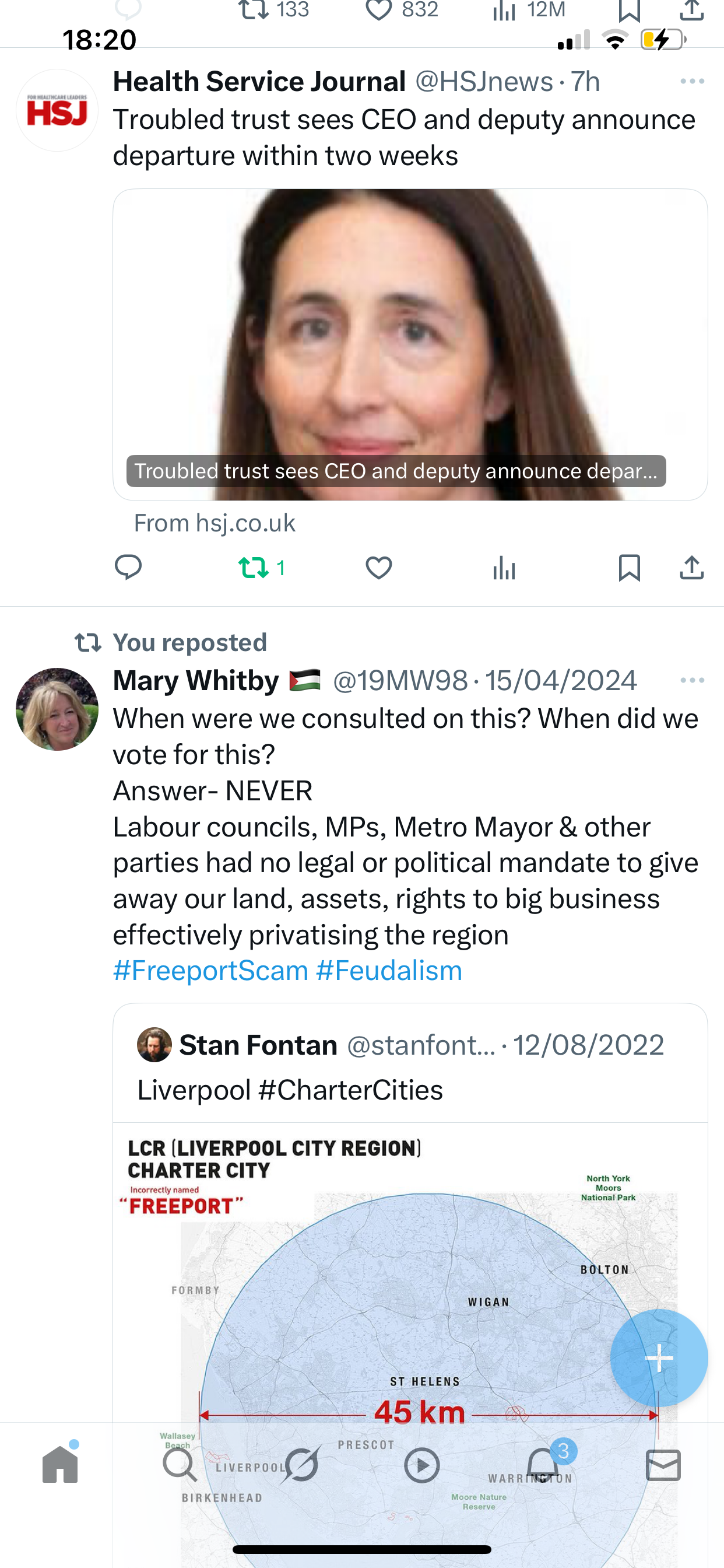Viewport: 724px width, 1568px height.
Task: Open more options on Health Service Journal post
Action: pos(692,81)
